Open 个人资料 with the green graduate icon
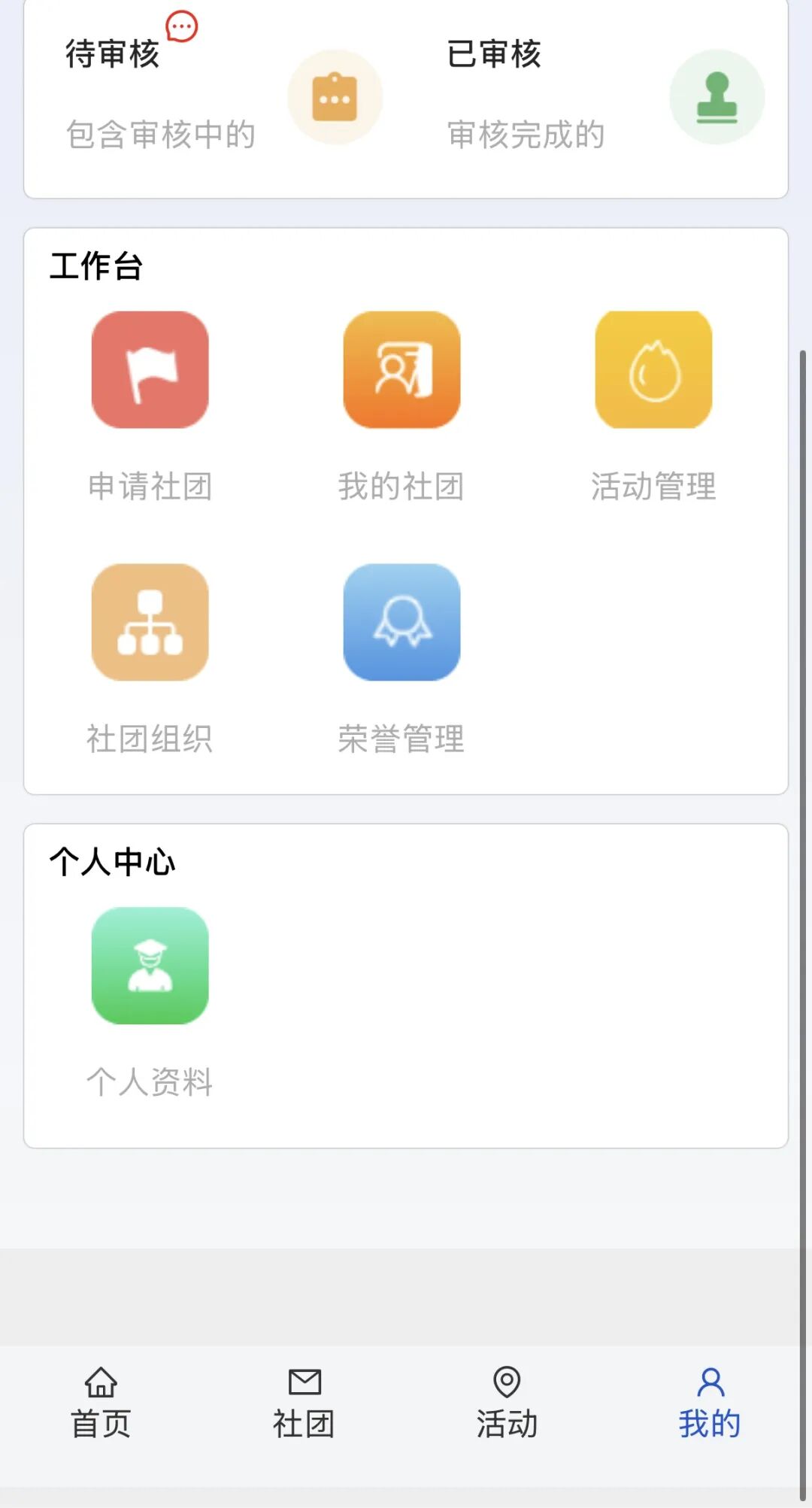The image size is (812, 1508). click(149, 967)
